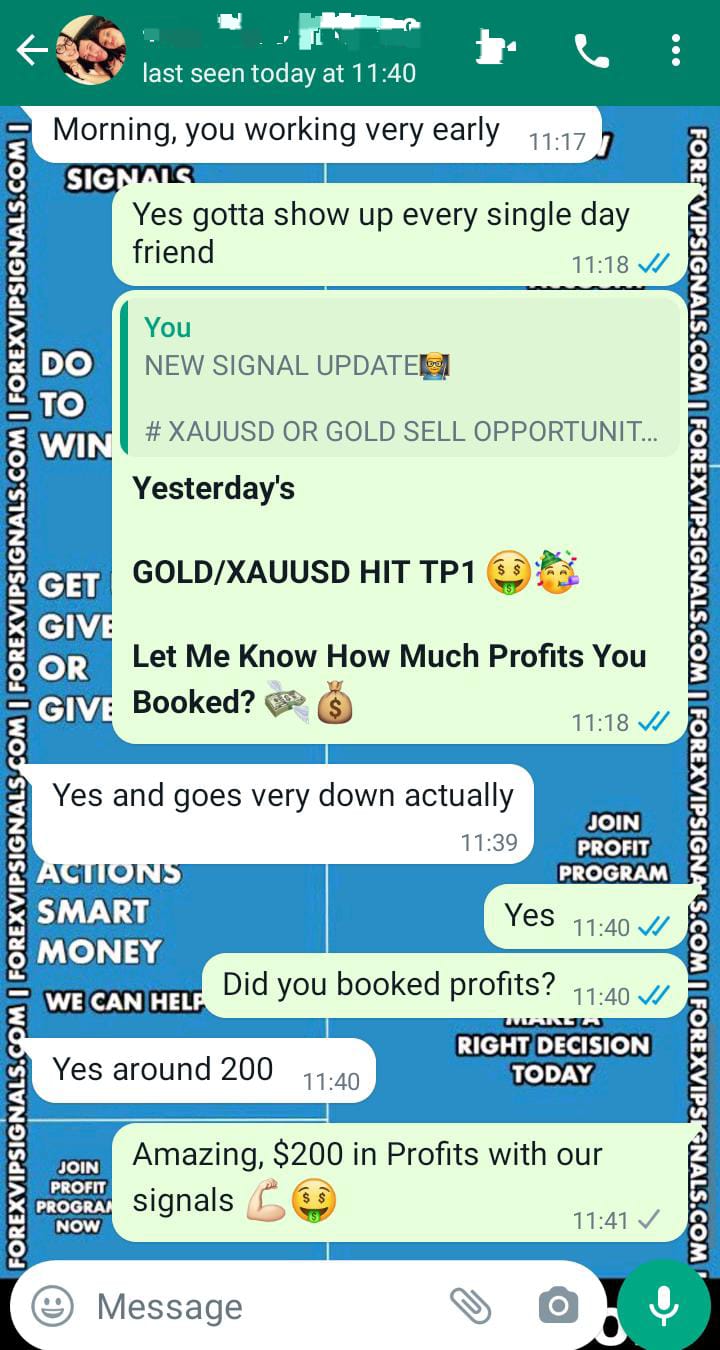720x1350 pixels.
Task: Open the quoted NEW SIGNAL UPDATE message
Action: coord(400,378)
